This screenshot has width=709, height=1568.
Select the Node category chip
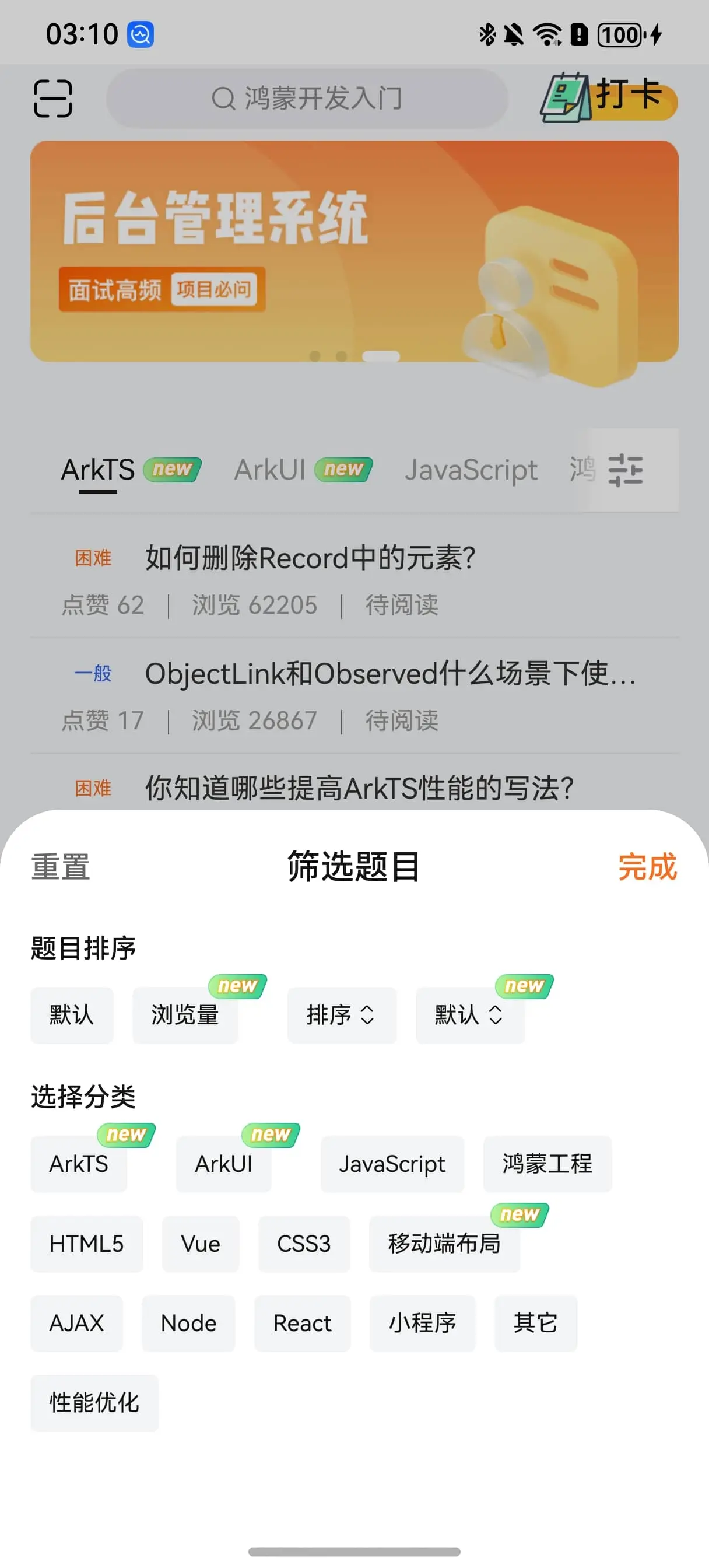tap(189, 1324)
